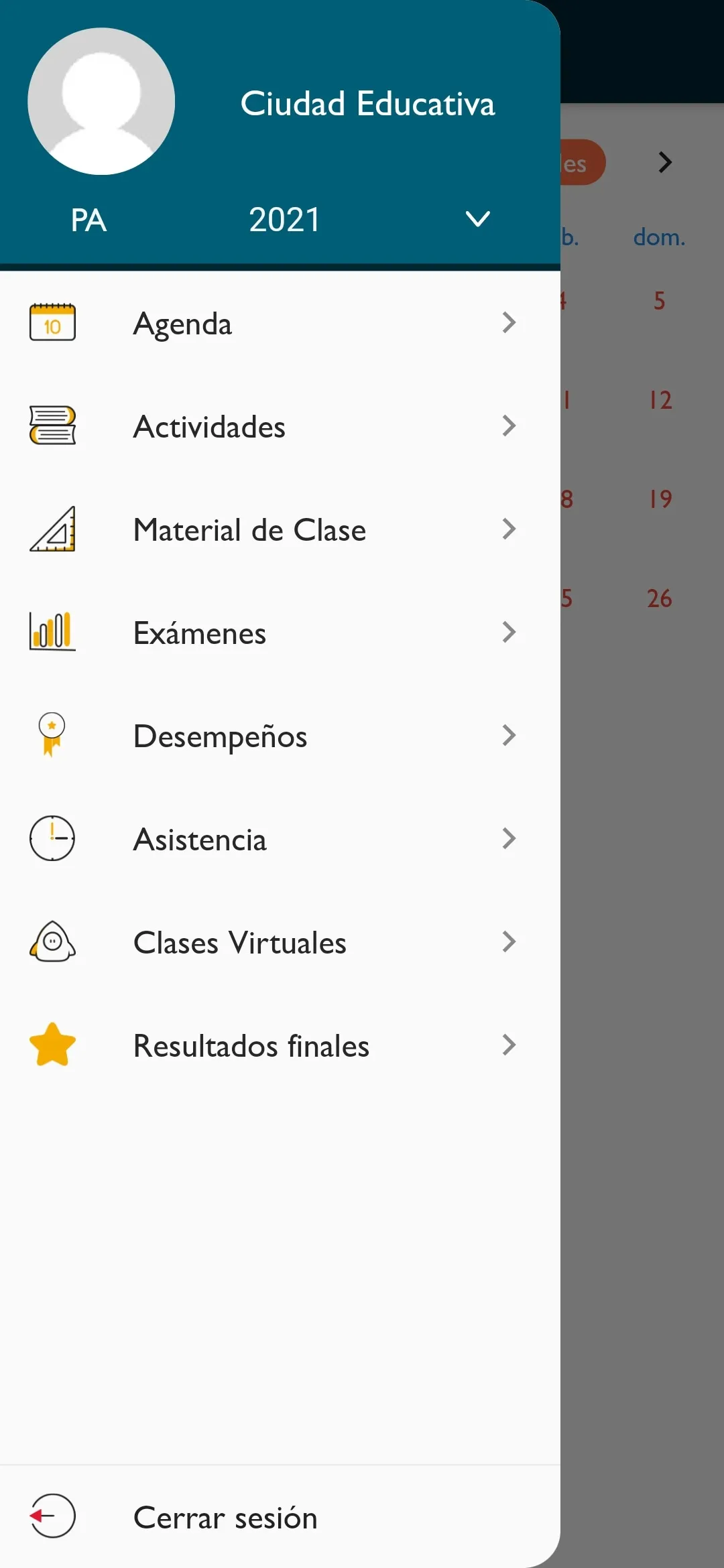
Task: Click the Asistencia clock icon
Action: 52,838
